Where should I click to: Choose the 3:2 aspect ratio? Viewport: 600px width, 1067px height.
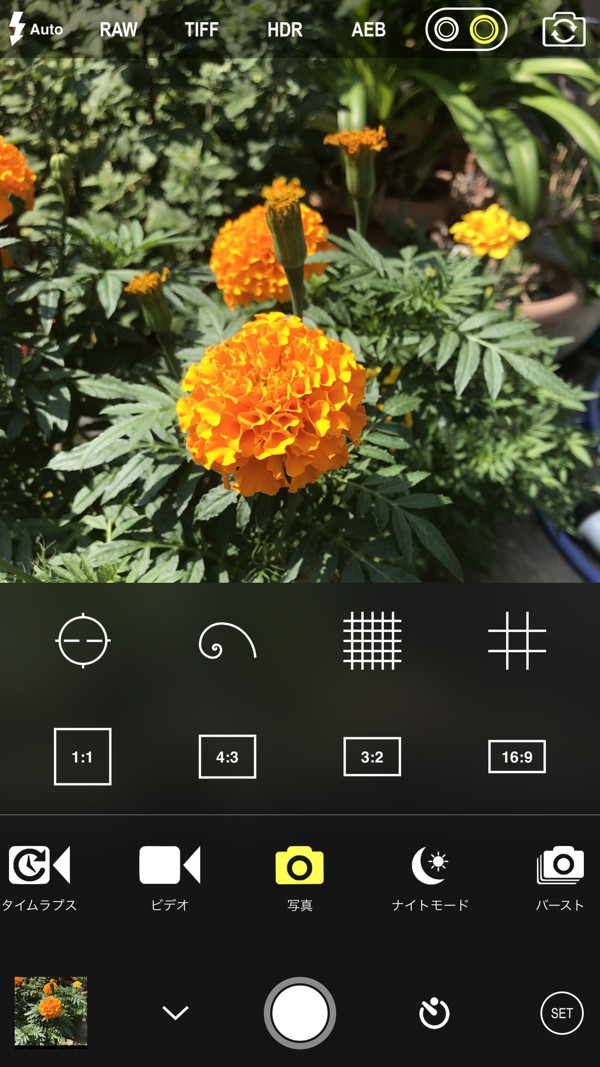[372, 757]
